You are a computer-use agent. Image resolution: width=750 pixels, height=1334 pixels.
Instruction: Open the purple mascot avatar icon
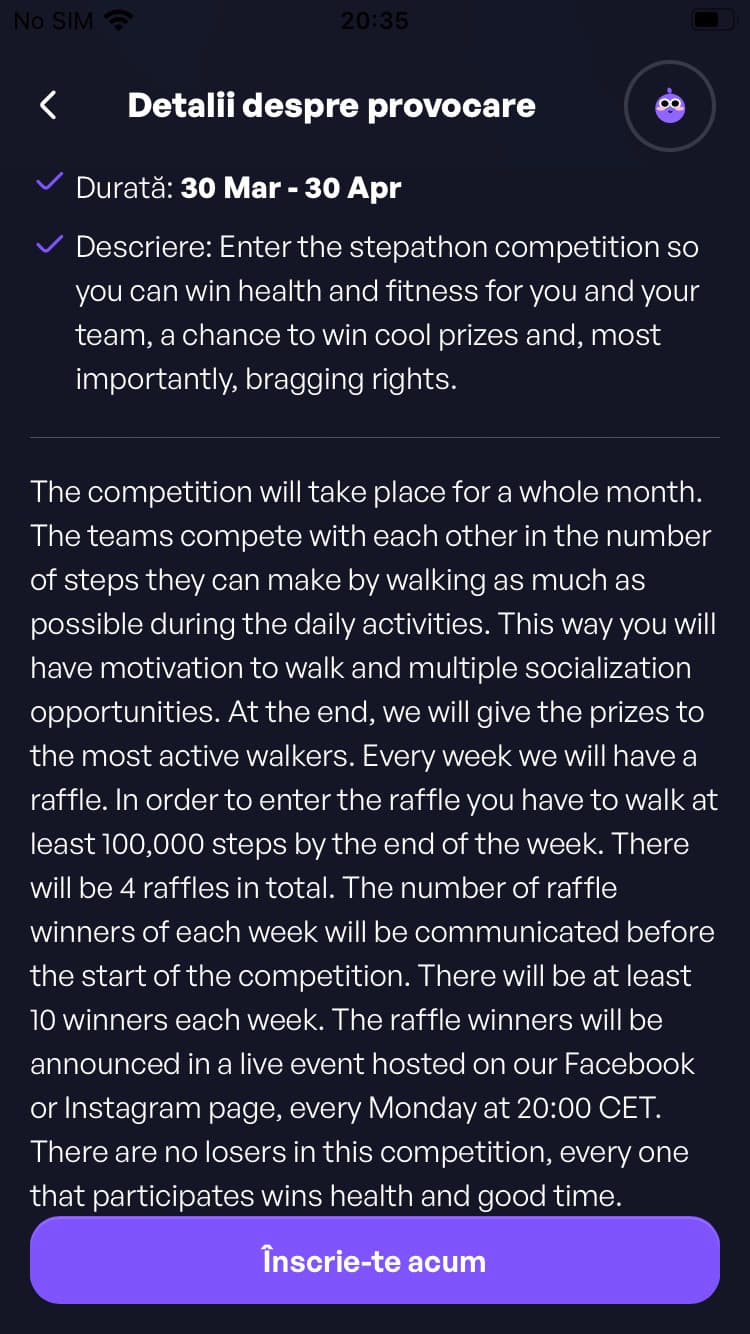[x=669, y=106]
